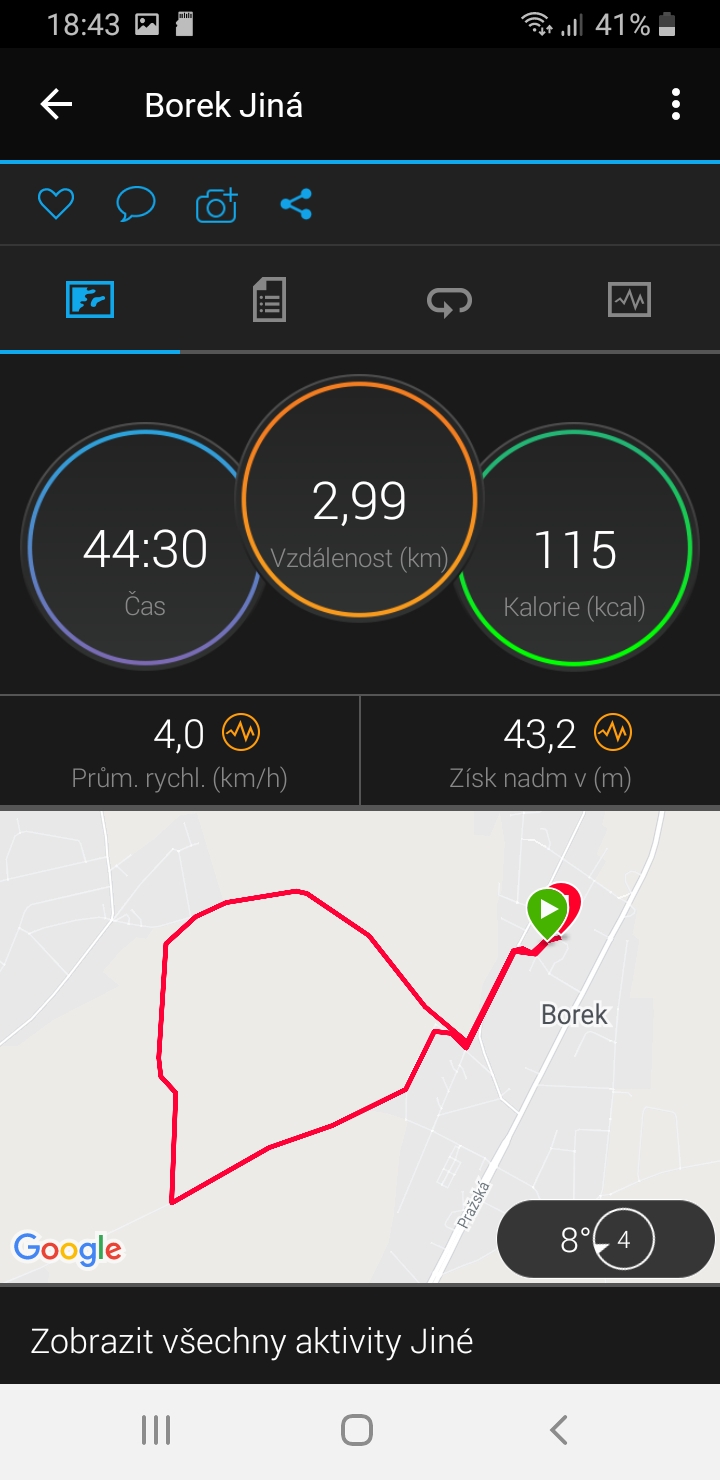Switch to the laps tab
Image resolution: width=720 pixels, height=1480 pixels.
pos(449,299)
